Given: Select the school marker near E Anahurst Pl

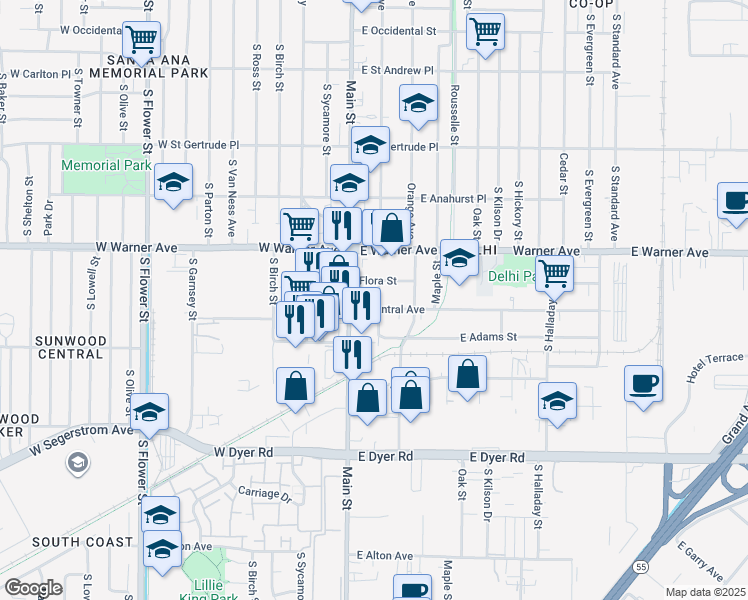Looking at the screenshot, I should [x=350, y=183].
